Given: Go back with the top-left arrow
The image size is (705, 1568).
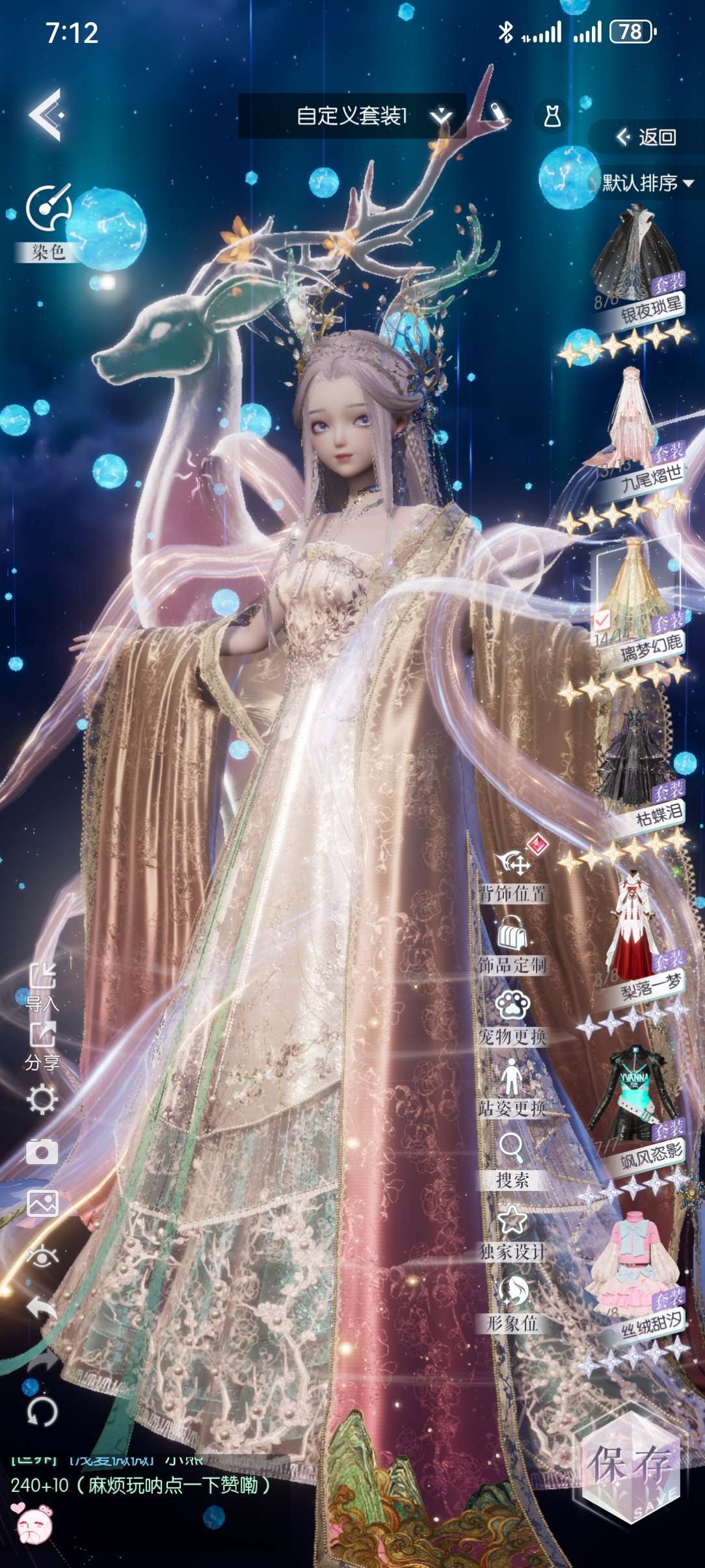Looking at the screenshot, I should pos(46,115).
